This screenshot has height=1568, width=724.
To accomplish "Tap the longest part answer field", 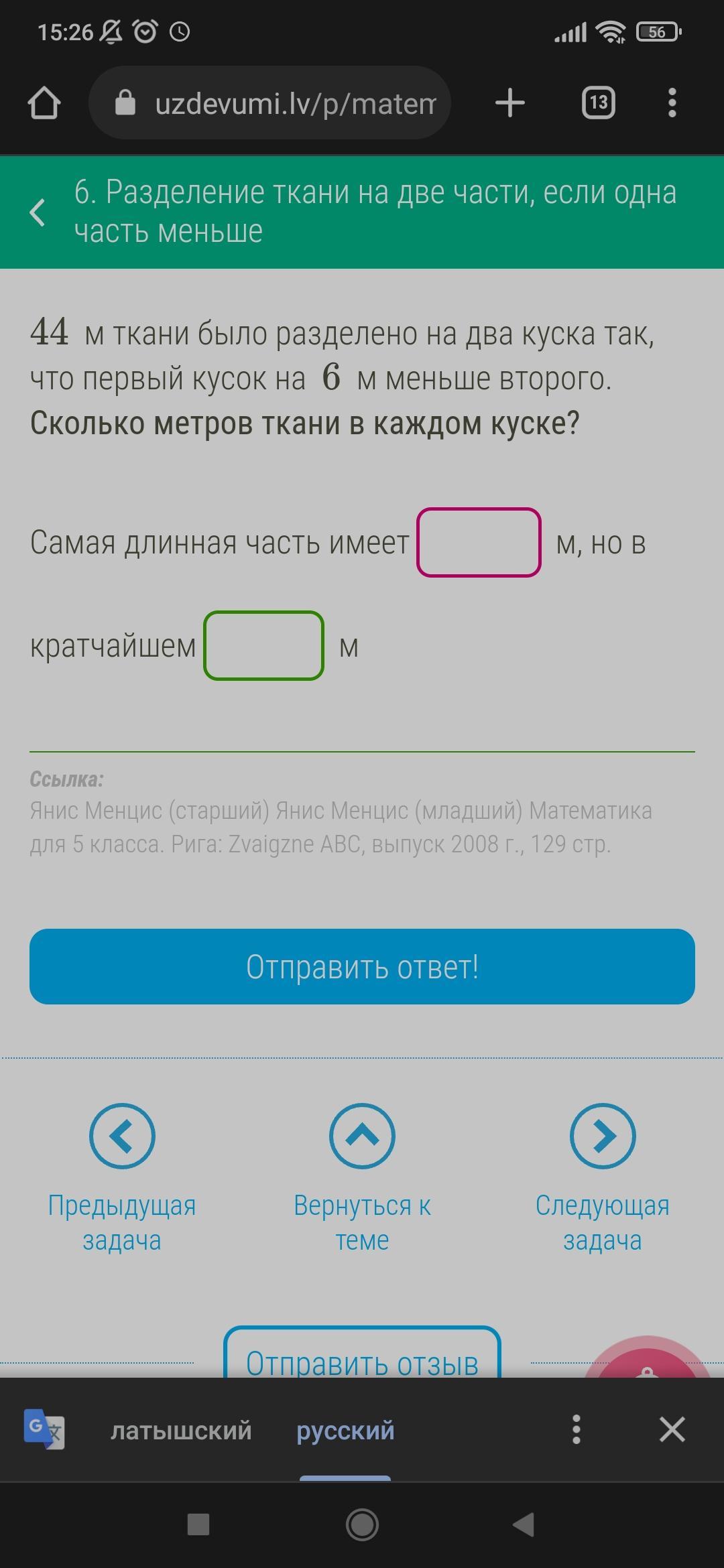I will (x=479, y=542).
